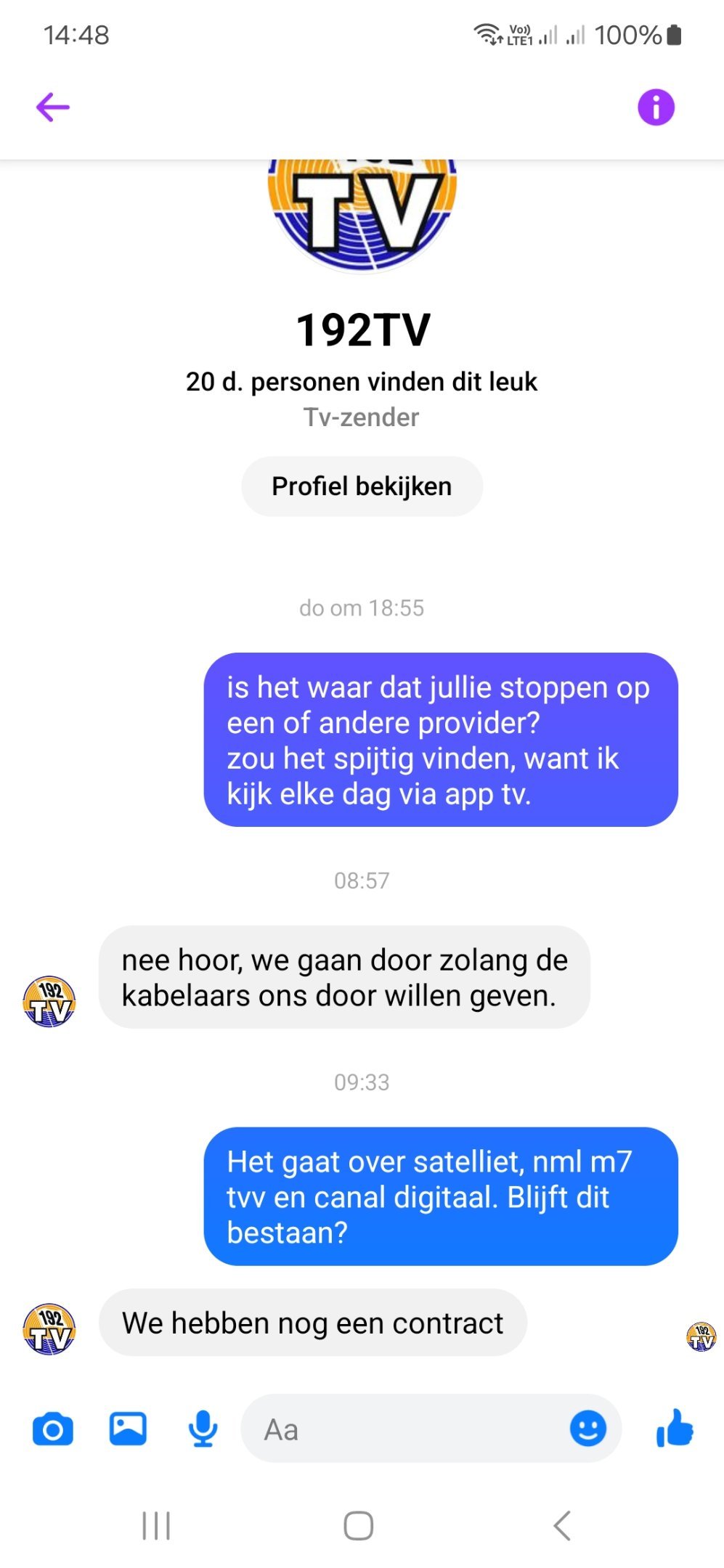Image resolution: width=724 pixels, height=1568 pixels.
Task: Tap the 192TV avatar beside 'We hebben nog een contract'
Action: click(x=49, y=1329)
